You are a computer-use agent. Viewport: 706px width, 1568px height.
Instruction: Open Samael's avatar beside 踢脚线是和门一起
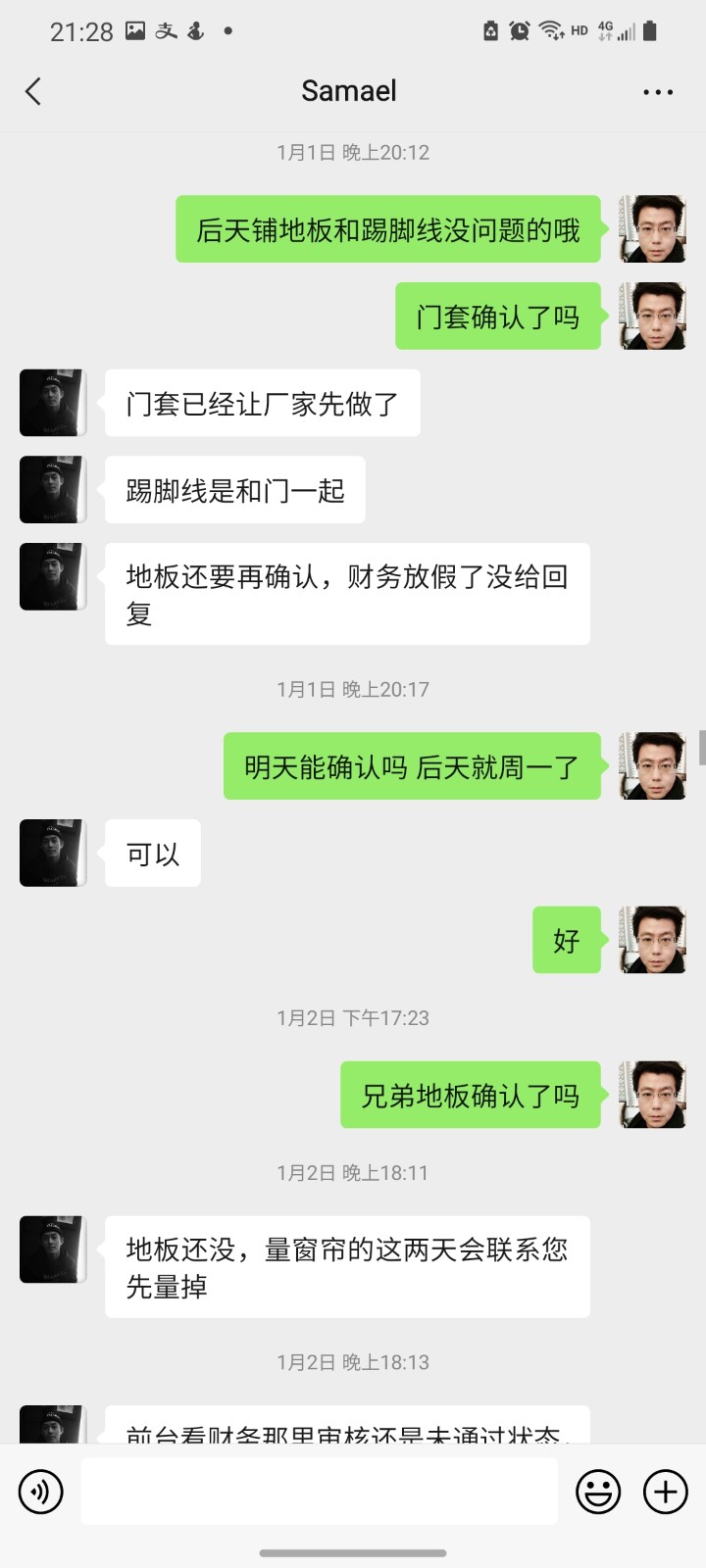(x=53, y=489)
